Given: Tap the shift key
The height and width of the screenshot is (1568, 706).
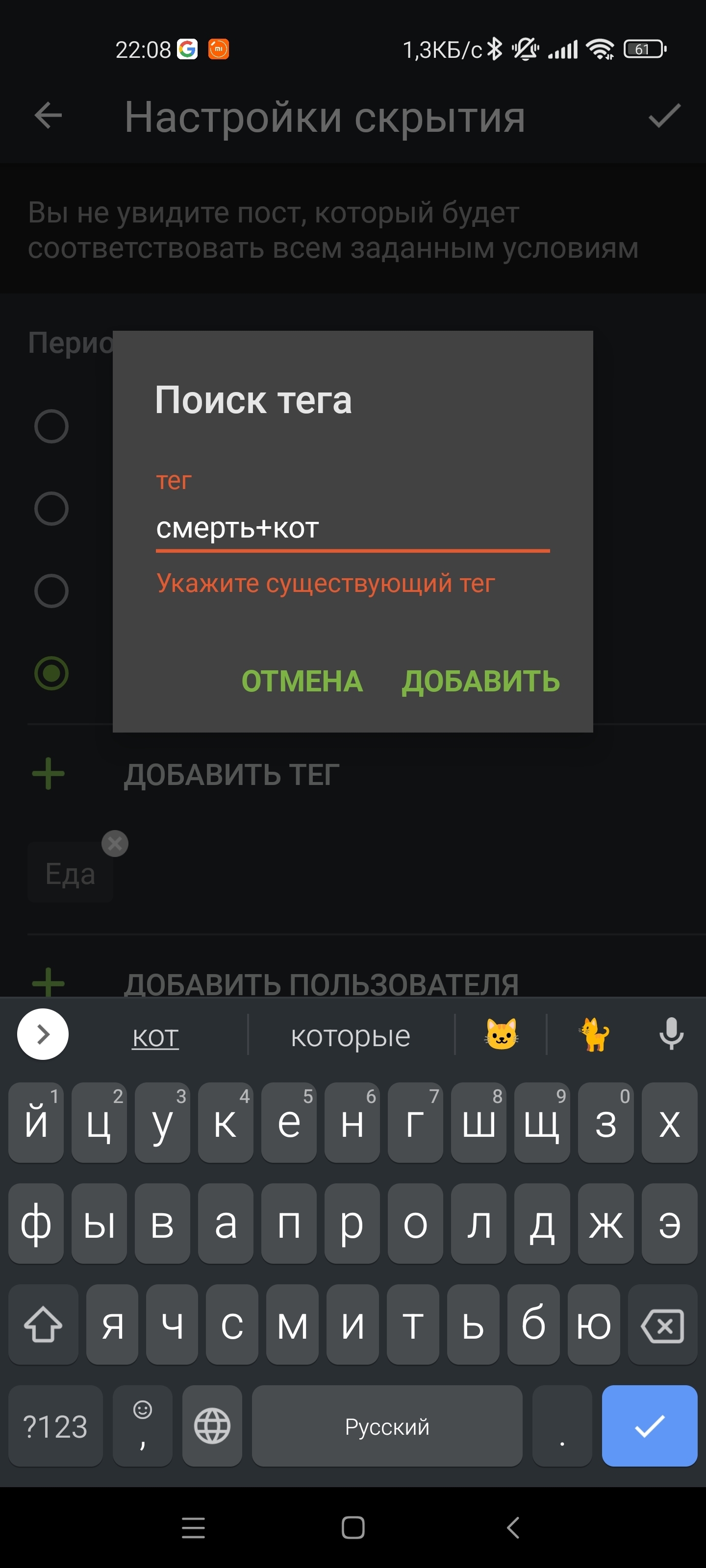Looking at the screenshot, I should pyautogui.click(x=43, y=1325).
